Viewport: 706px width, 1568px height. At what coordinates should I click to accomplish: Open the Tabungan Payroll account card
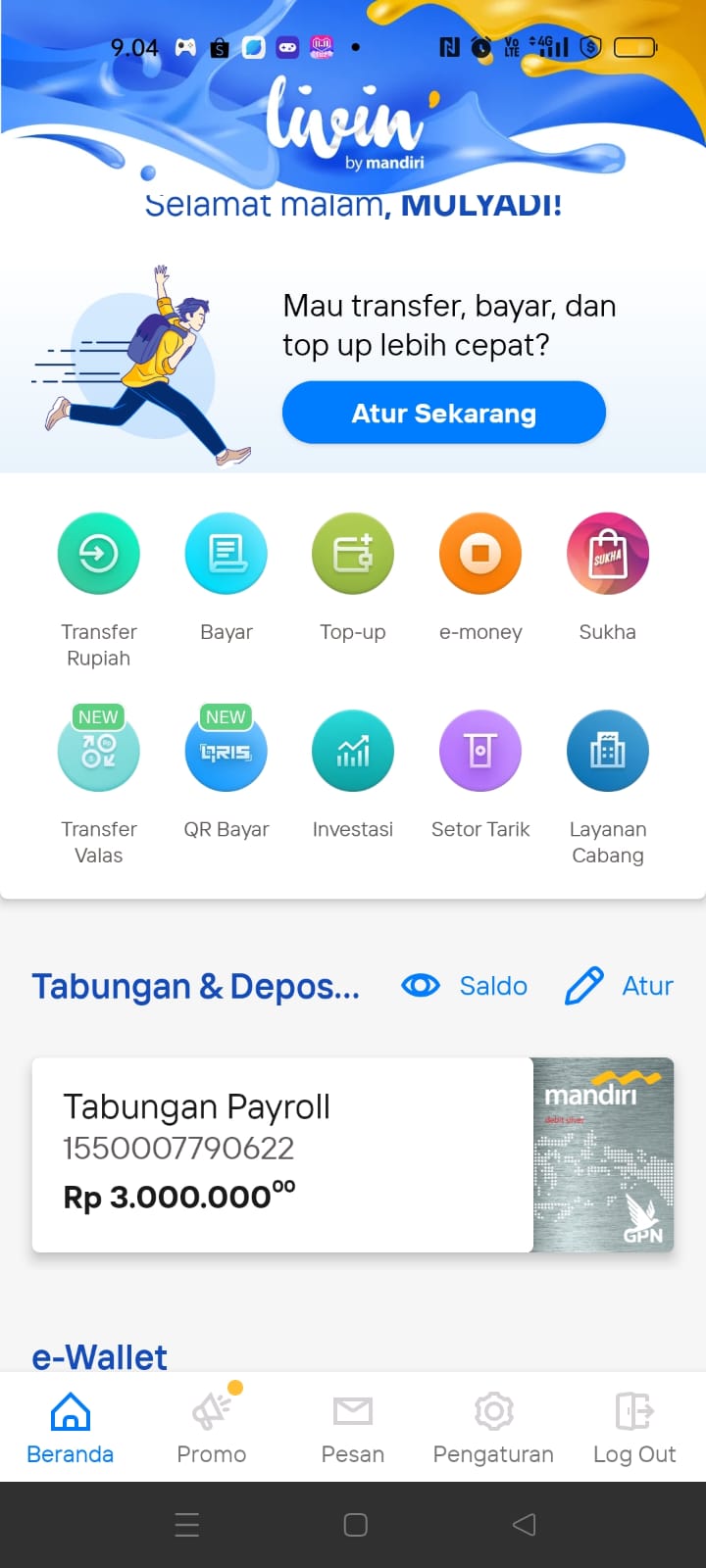353,1154
